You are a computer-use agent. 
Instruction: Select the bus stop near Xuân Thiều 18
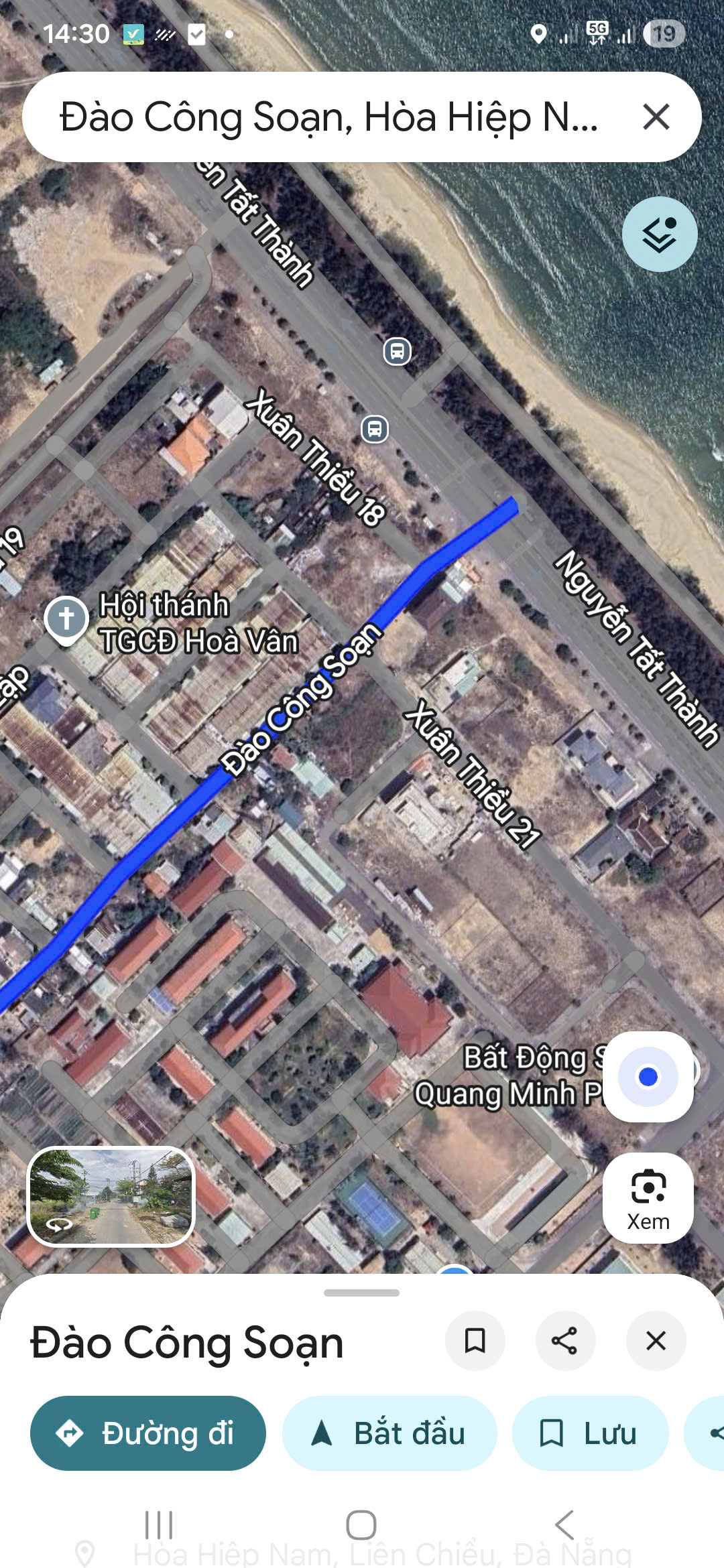375,429
